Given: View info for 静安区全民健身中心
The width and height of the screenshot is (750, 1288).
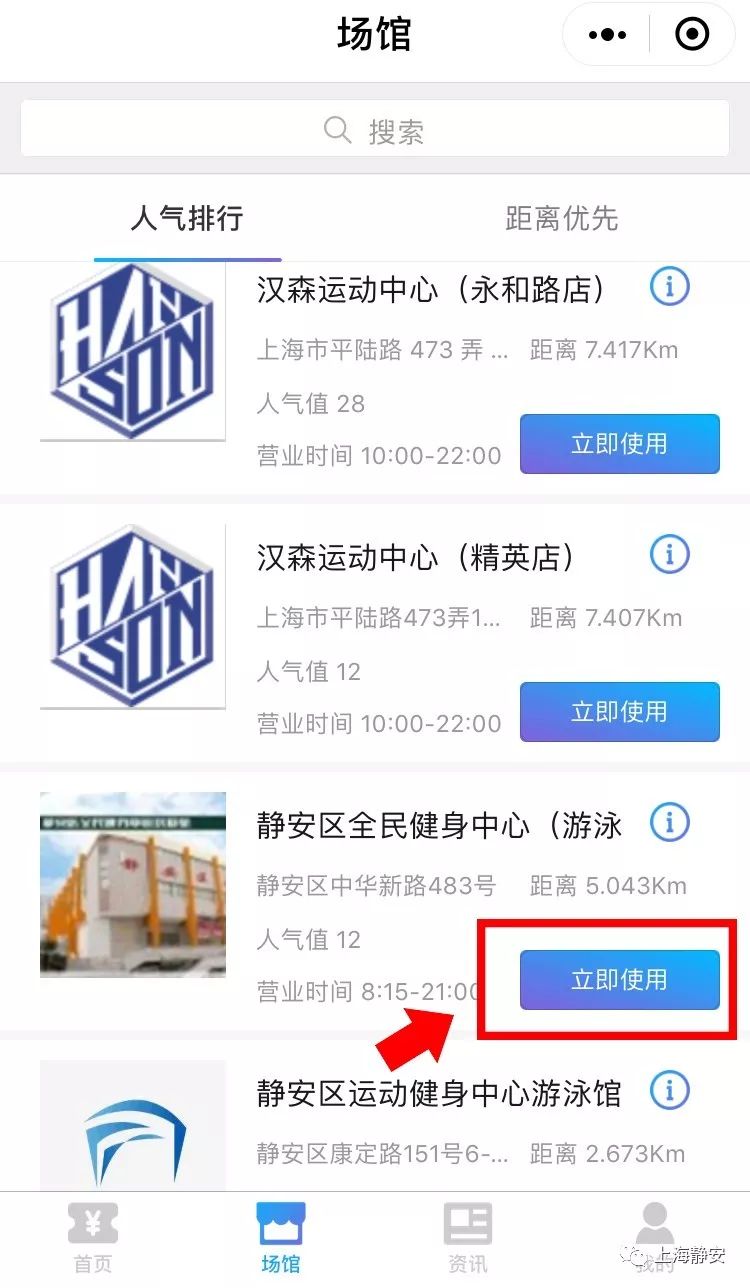Looking at the screenshot, I should coord(670,823).
